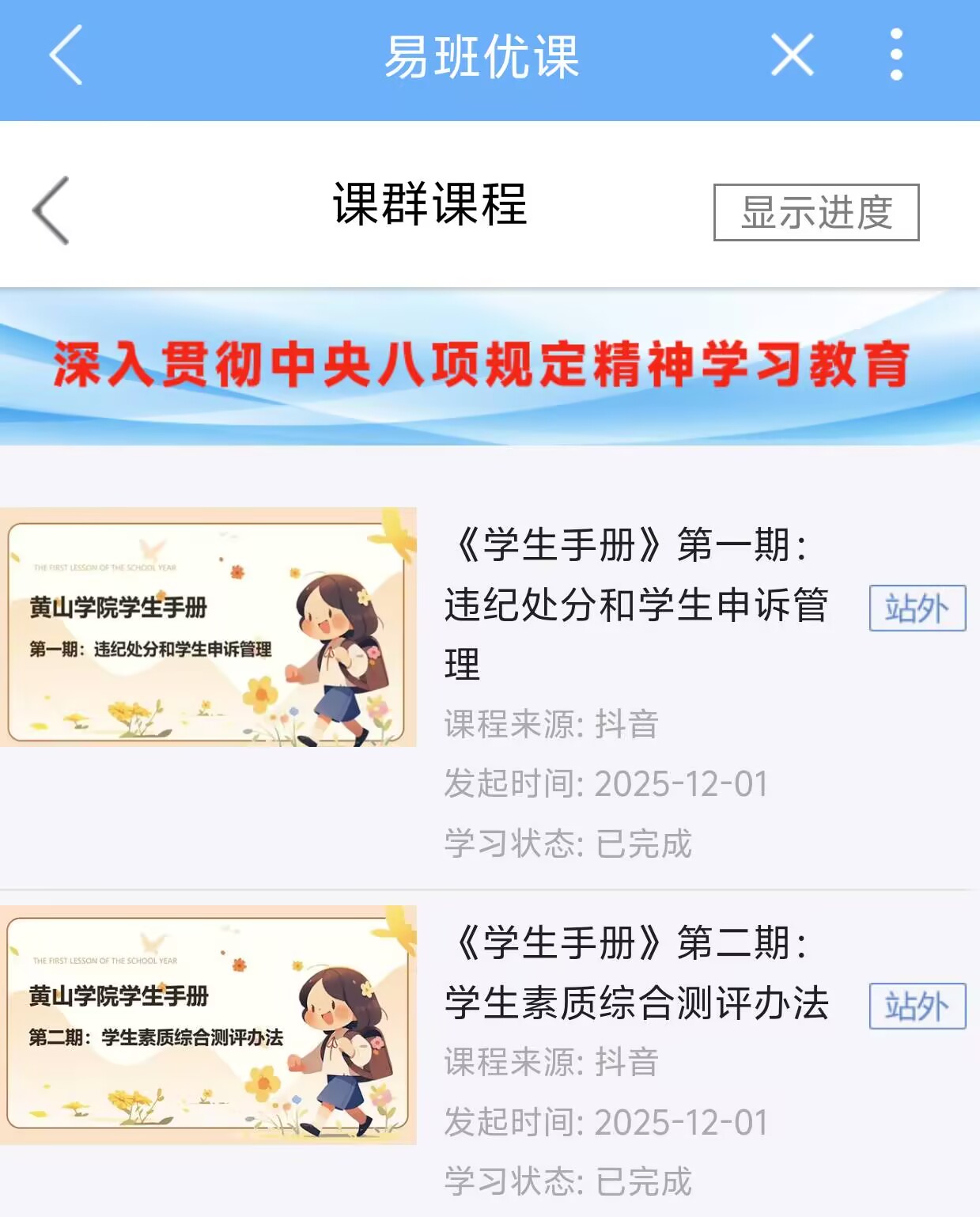Open the 第一期 违纪处分和学生申诉管理 course thumbnail
Screen dimensions: 980x1217
208,627
